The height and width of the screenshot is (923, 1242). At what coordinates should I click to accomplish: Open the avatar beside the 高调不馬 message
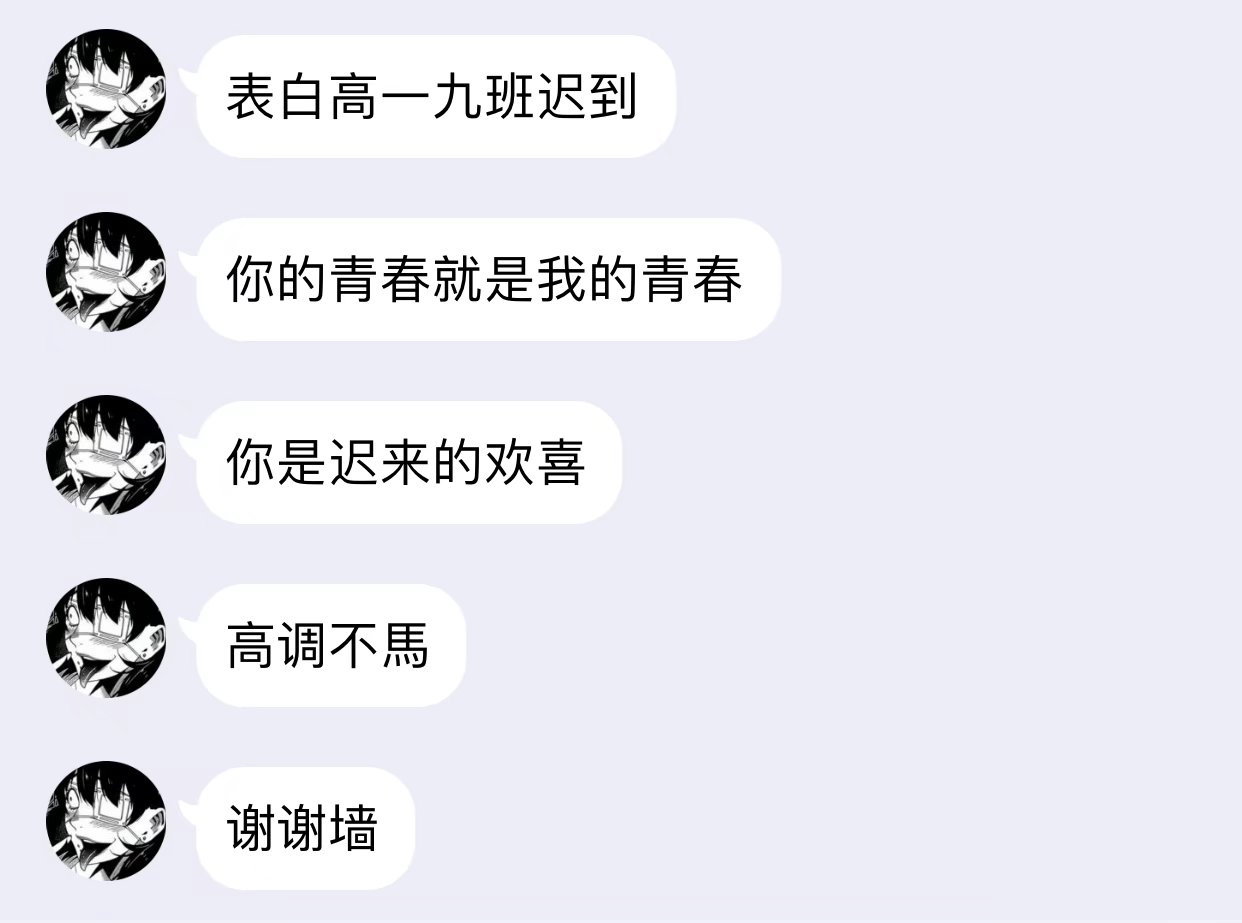[106, 638]
